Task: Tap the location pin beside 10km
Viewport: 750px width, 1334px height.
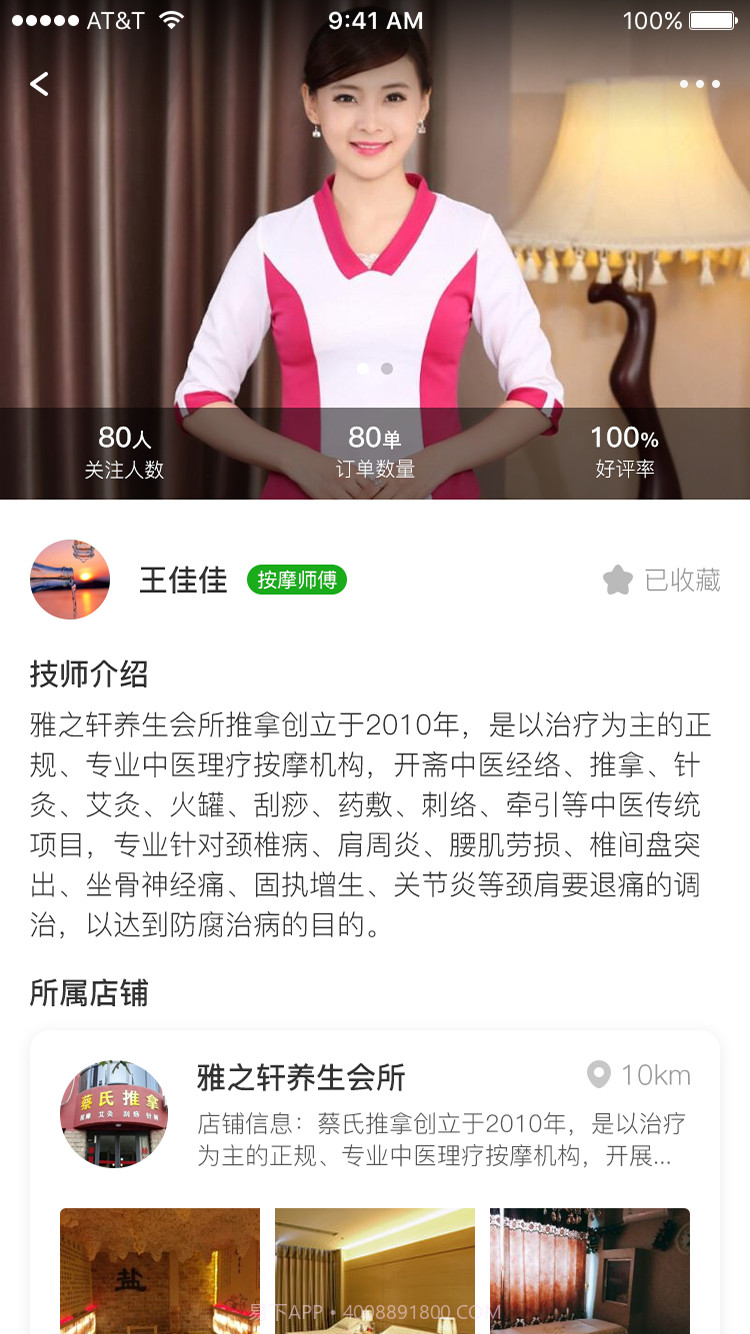Action: pos(598,1074)
